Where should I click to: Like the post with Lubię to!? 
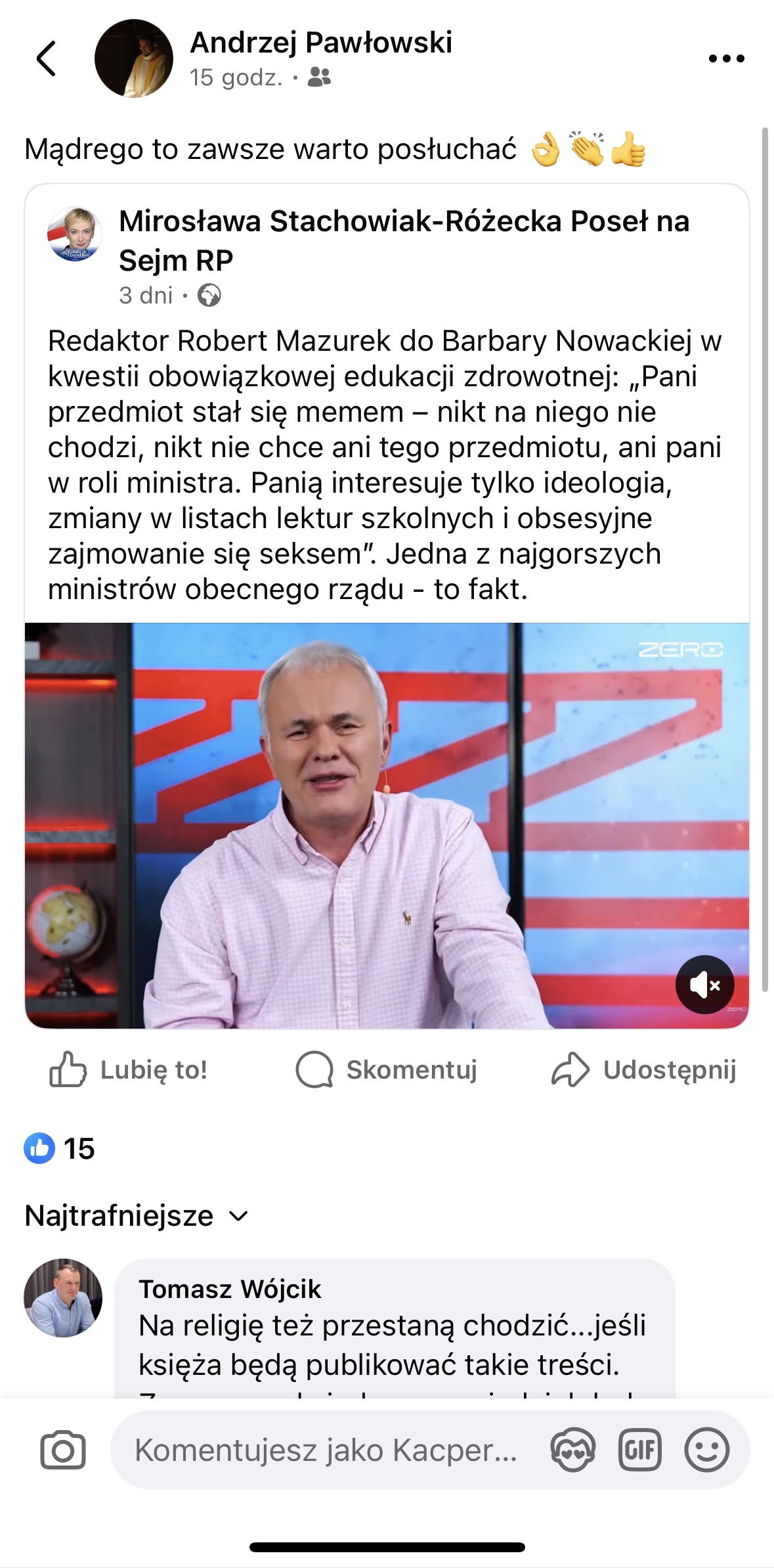tap(129, 1069)
